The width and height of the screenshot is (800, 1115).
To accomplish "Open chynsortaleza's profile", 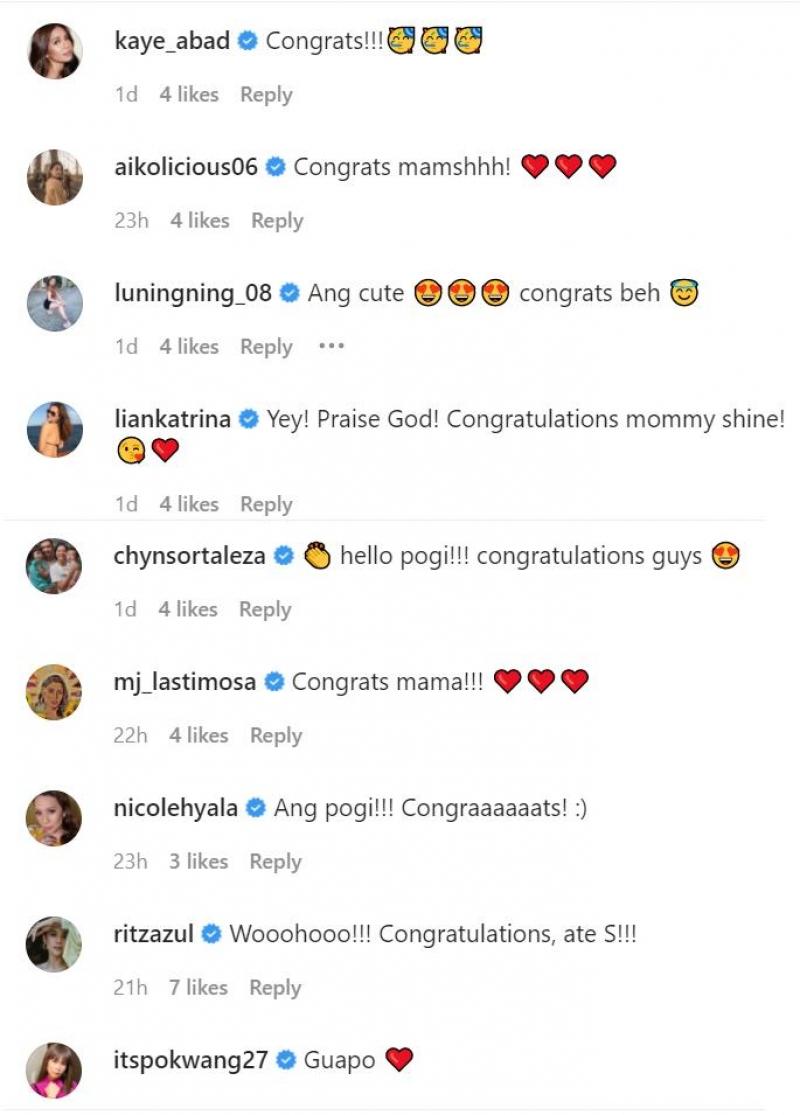I will (190, 556).
